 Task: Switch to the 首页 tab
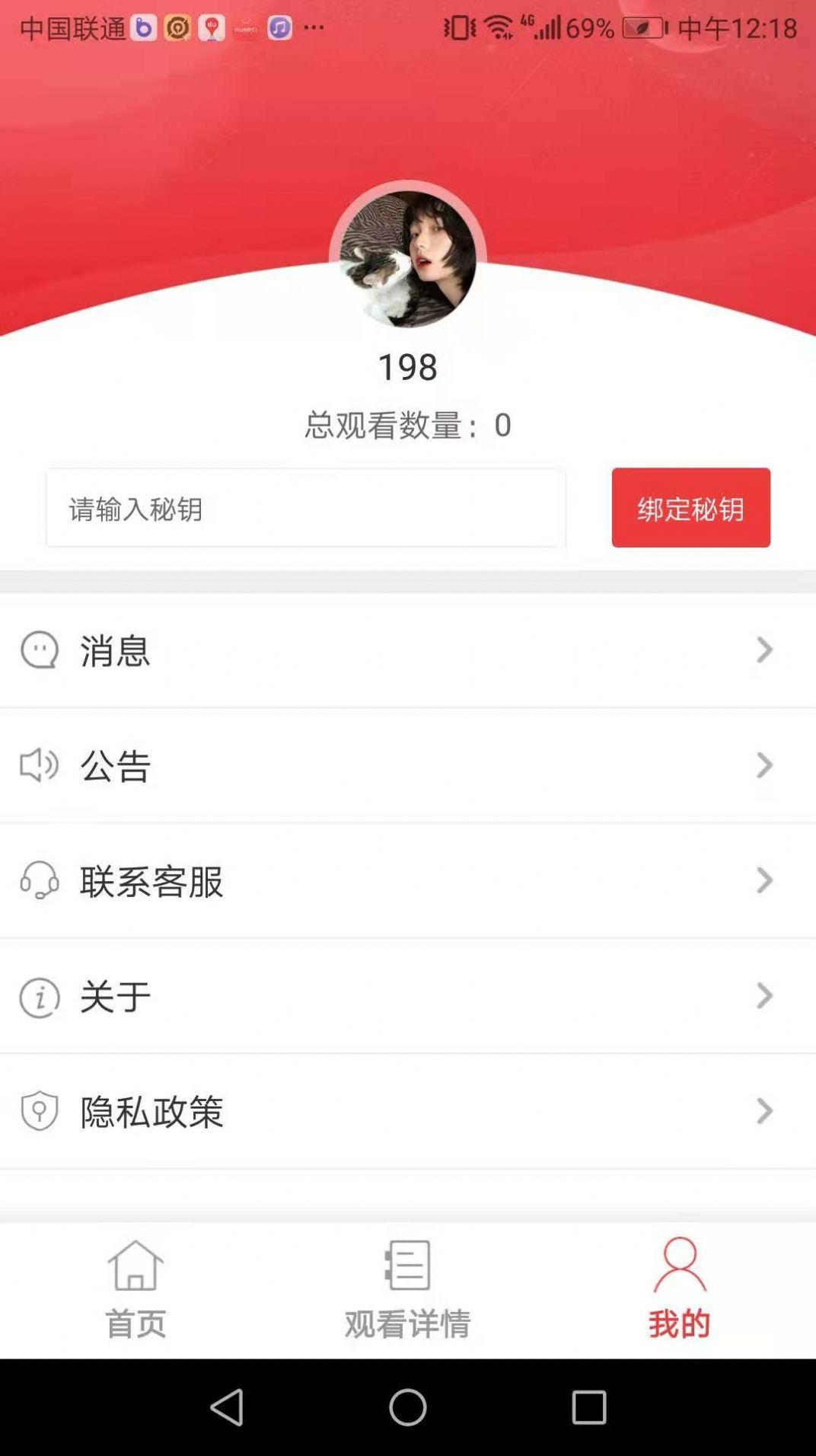135,1287
